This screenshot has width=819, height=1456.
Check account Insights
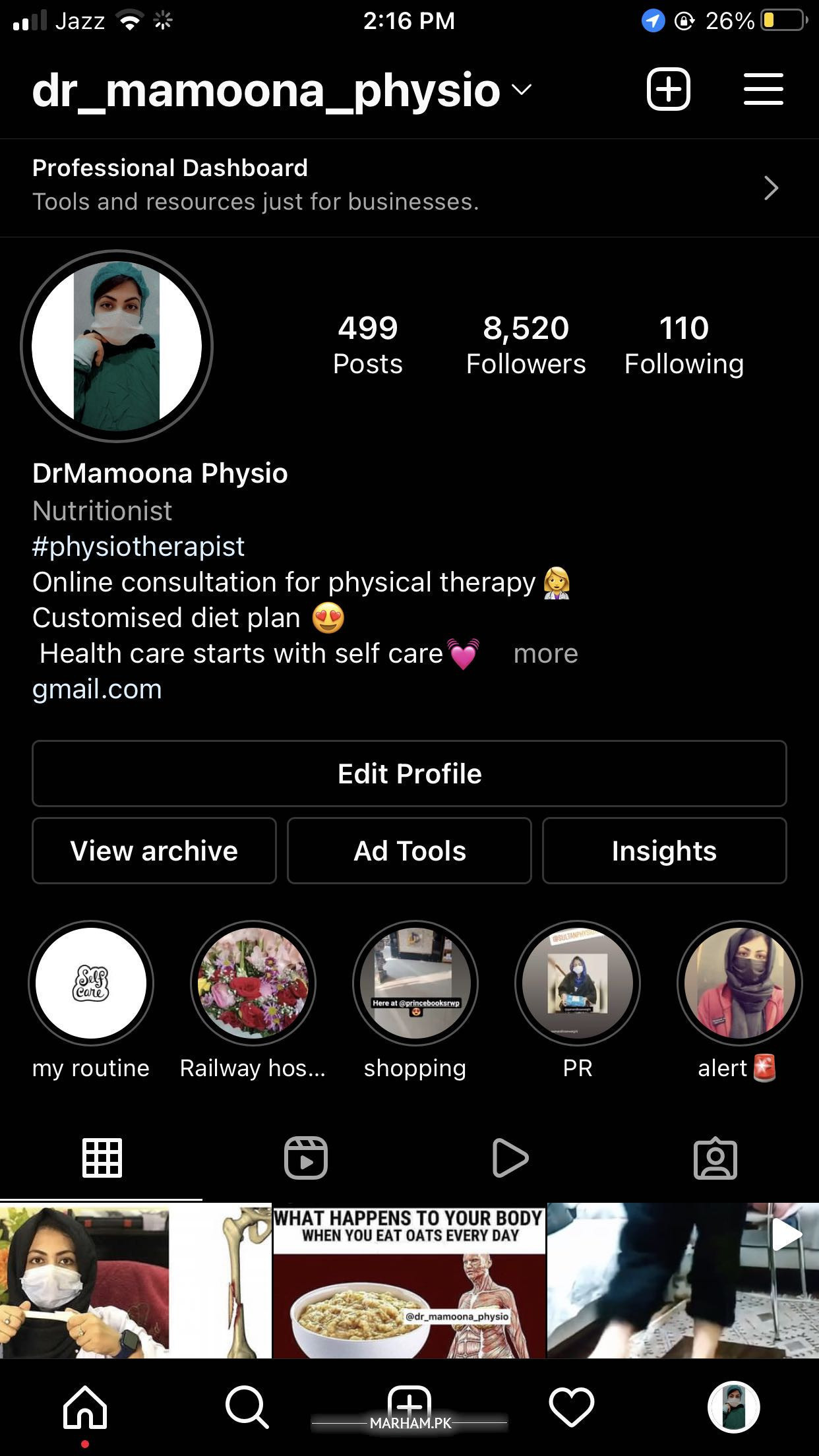pos(664,851)
